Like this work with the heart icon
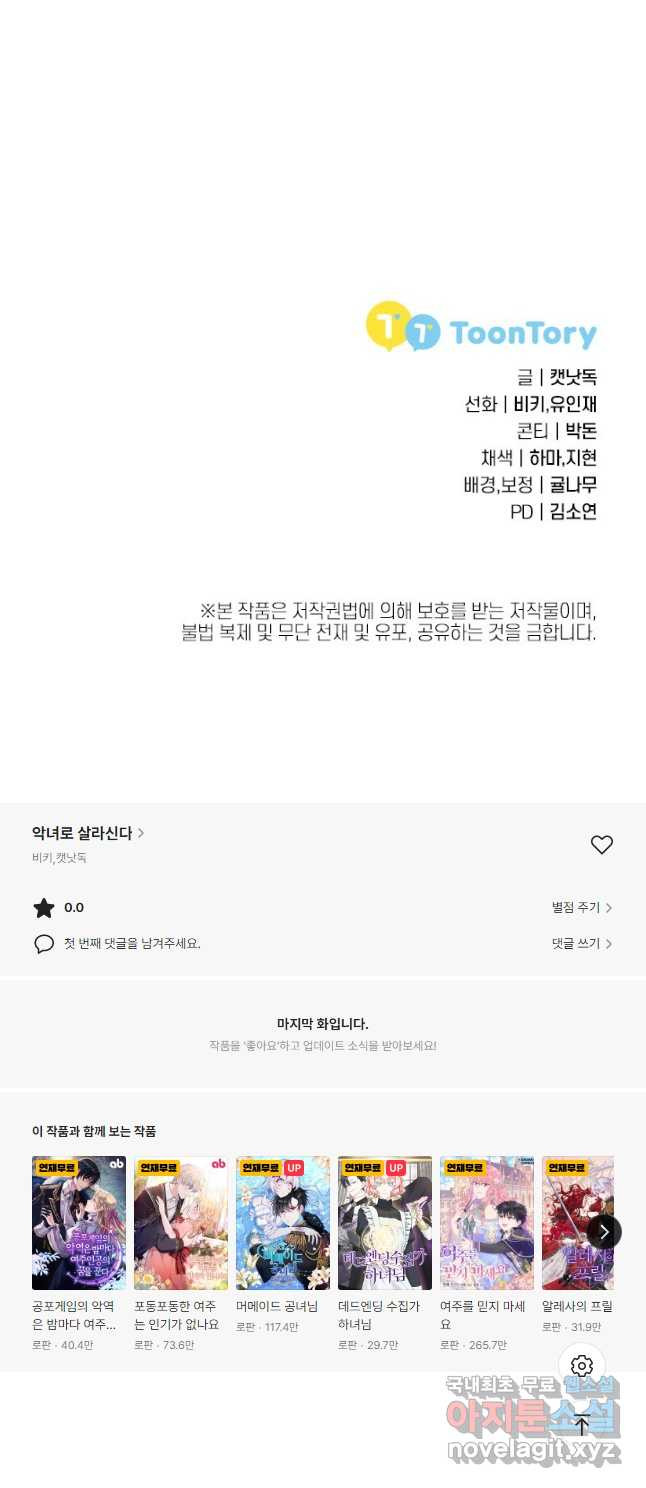 601,845
